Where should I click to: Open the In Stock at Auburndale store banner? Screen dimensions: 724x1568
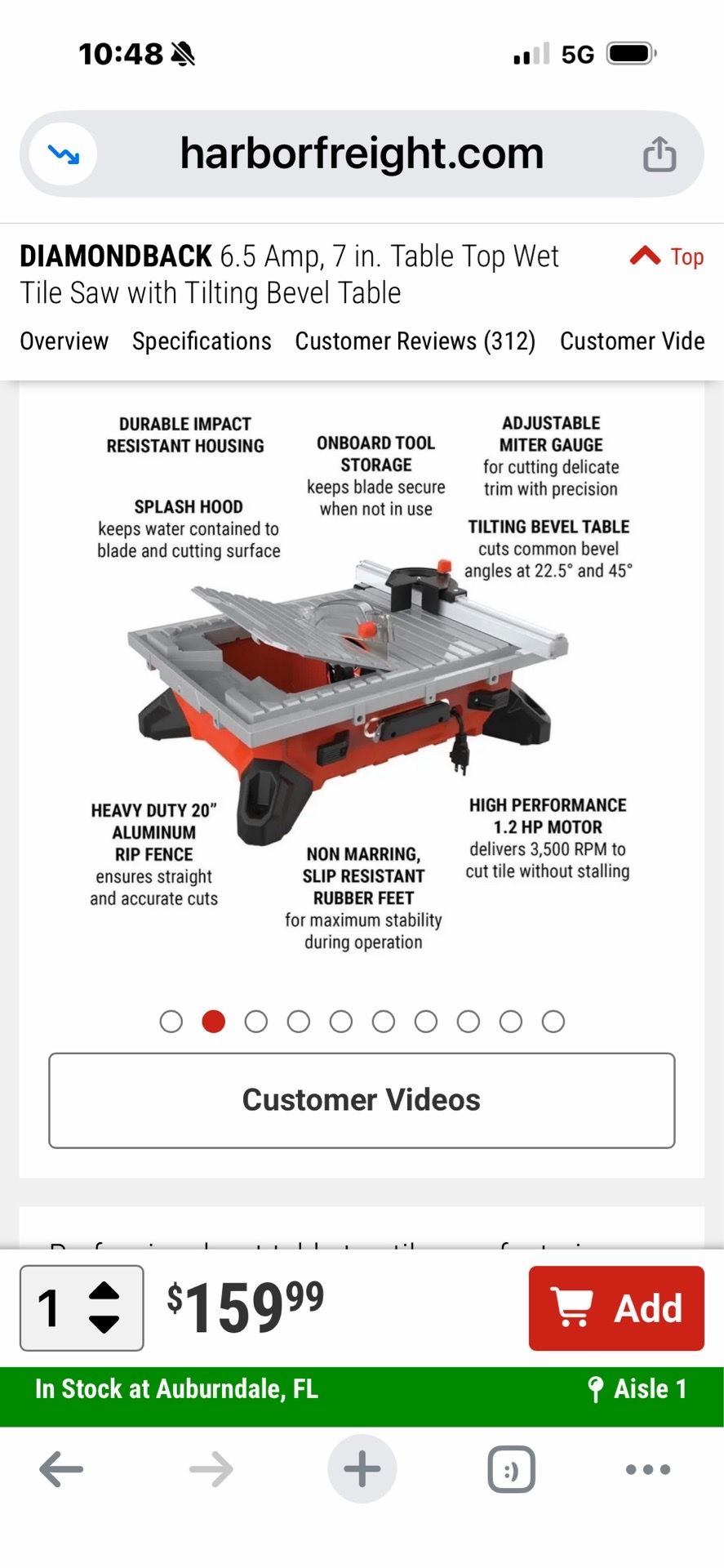[x=362, y=1389]
